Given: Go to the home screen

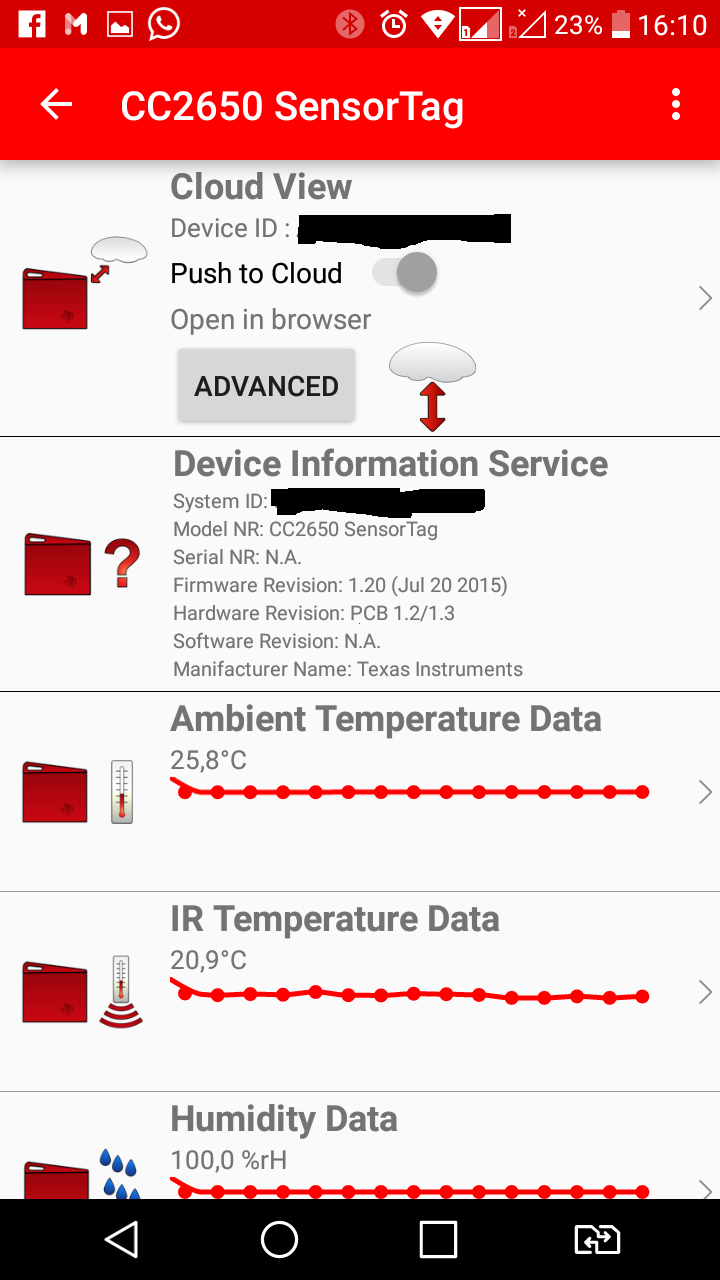Looking at the screenshot, I should tap(279, 1240).
